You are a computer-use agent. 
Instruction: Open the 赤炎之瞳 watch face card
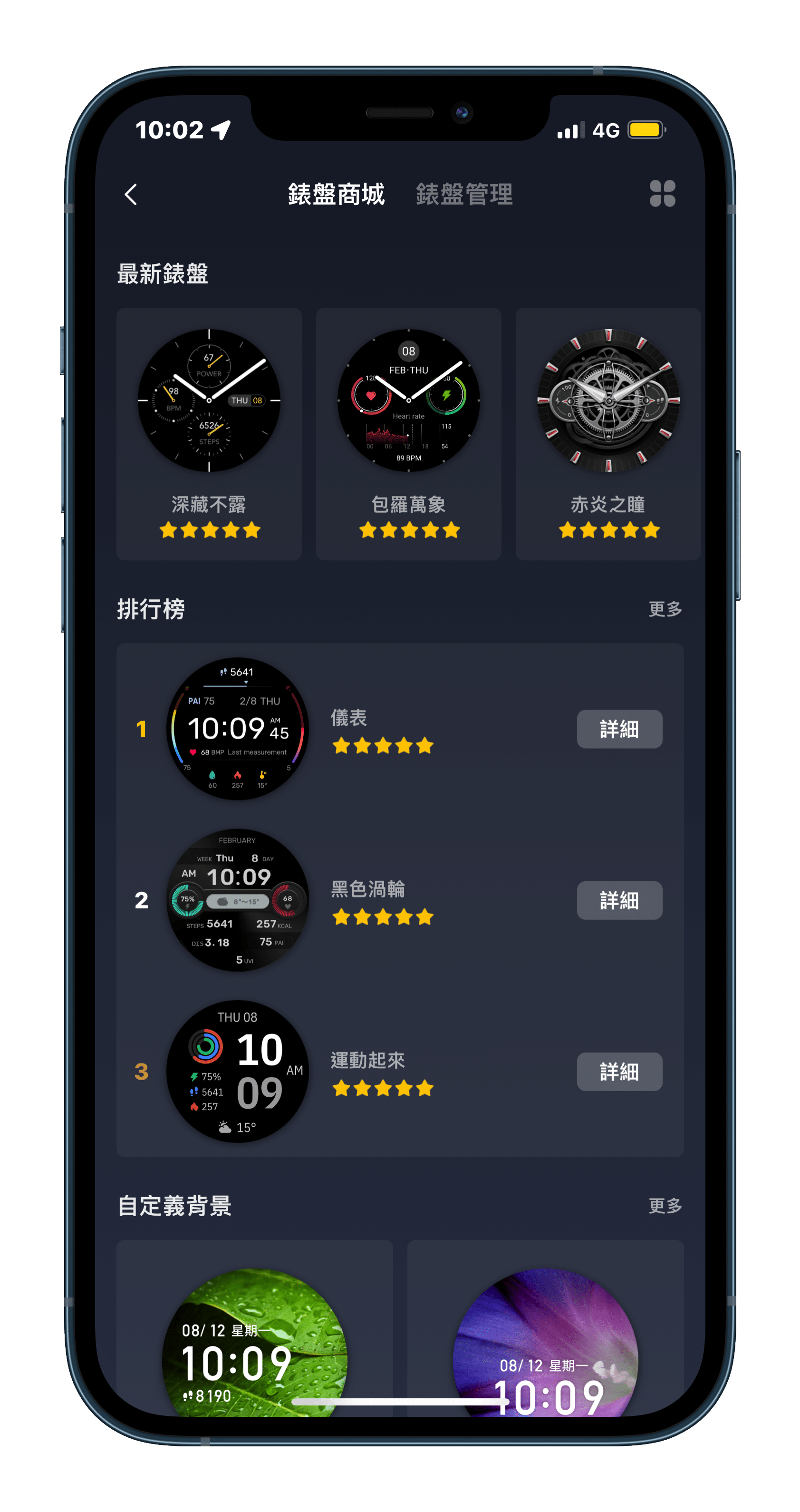pos(607,433)
